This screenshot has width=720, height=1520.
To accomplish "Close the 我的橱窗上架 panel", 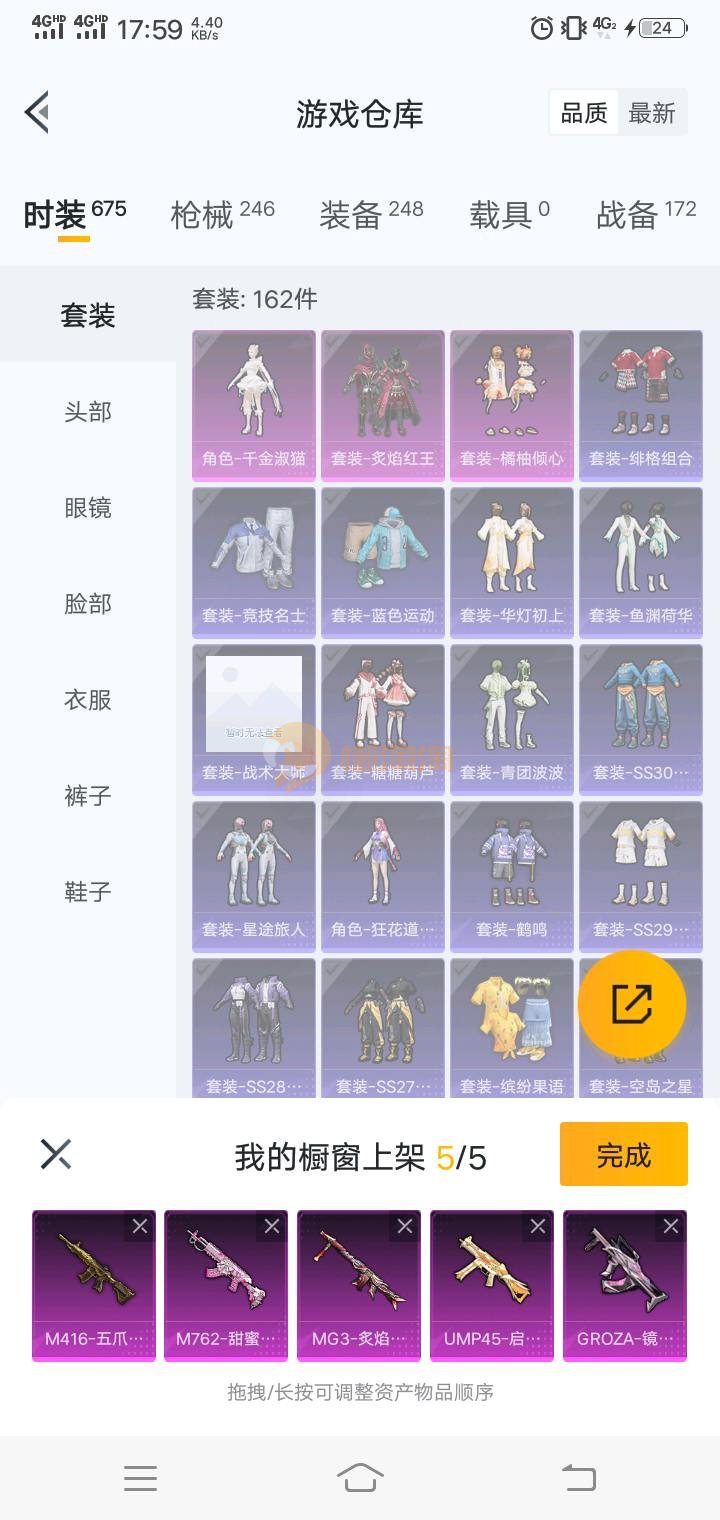I will pos(56,1155).
